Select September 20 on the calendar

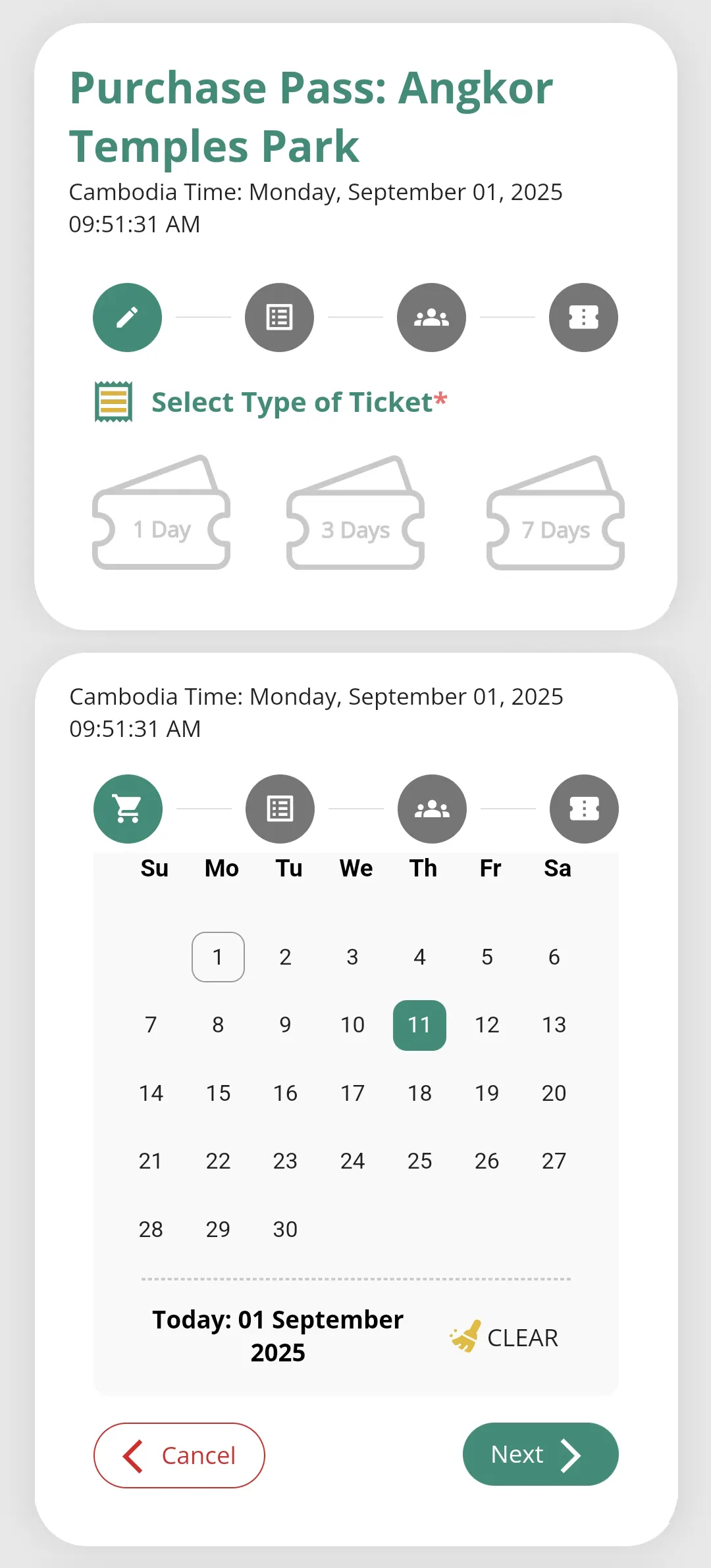click(554, 1093)
